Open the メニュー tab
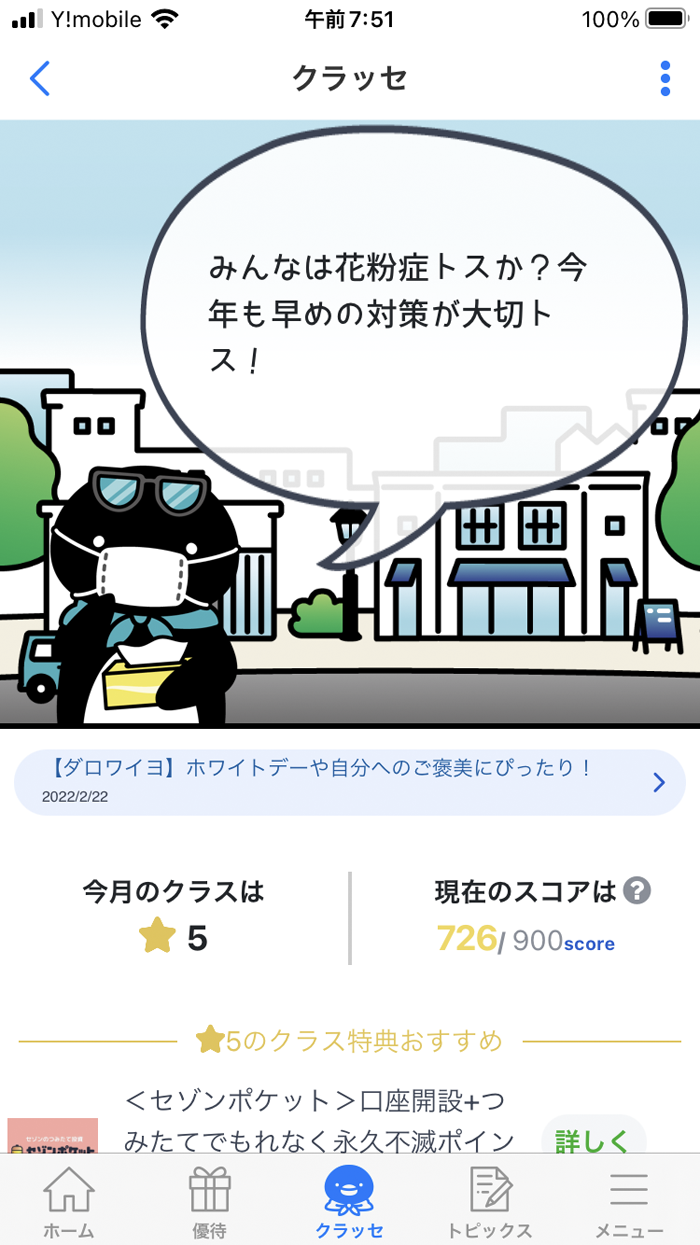The image size is (700, 1245). 629,1203
